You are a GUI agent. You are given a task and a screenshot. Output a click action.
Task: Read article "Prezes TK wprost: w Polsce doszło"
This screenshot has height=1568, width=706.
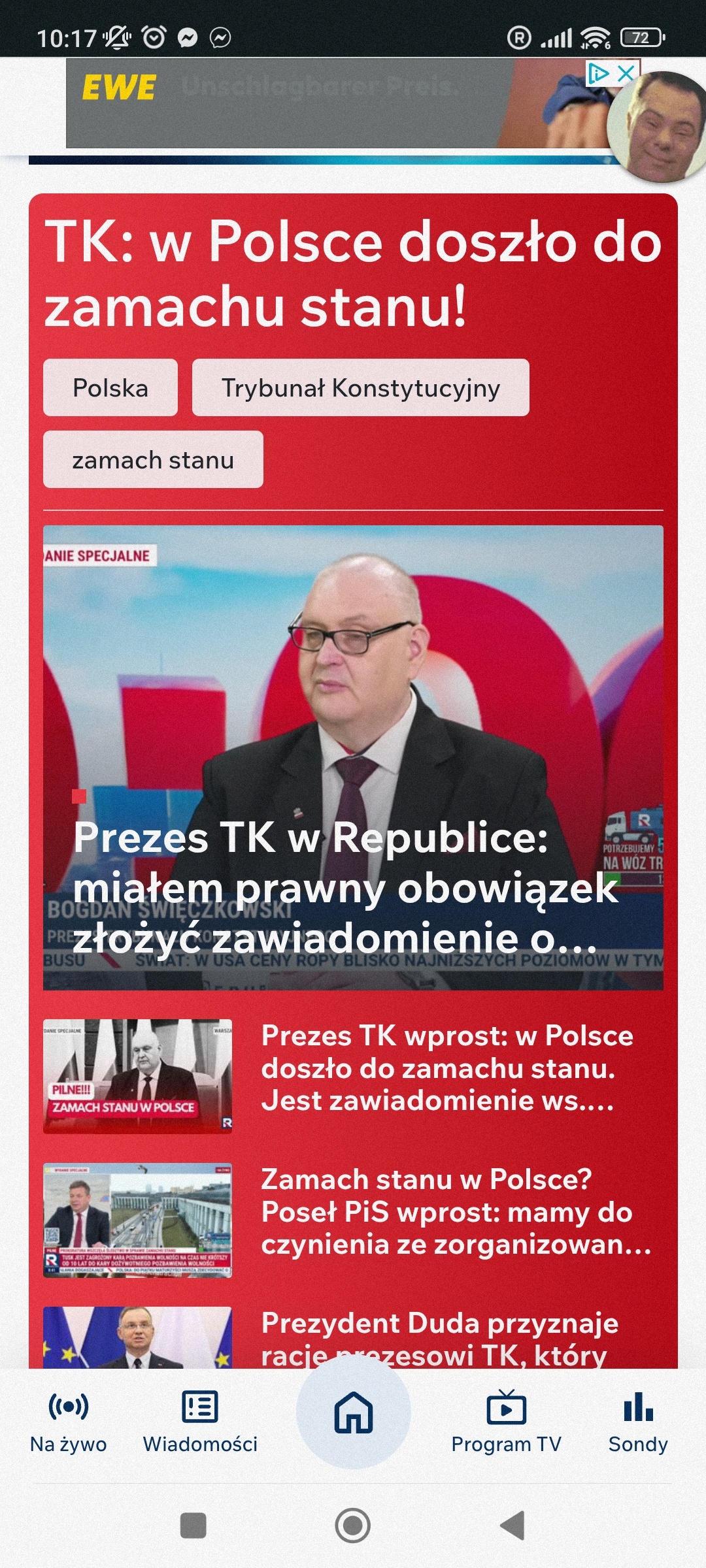(x=447, y=1068)
